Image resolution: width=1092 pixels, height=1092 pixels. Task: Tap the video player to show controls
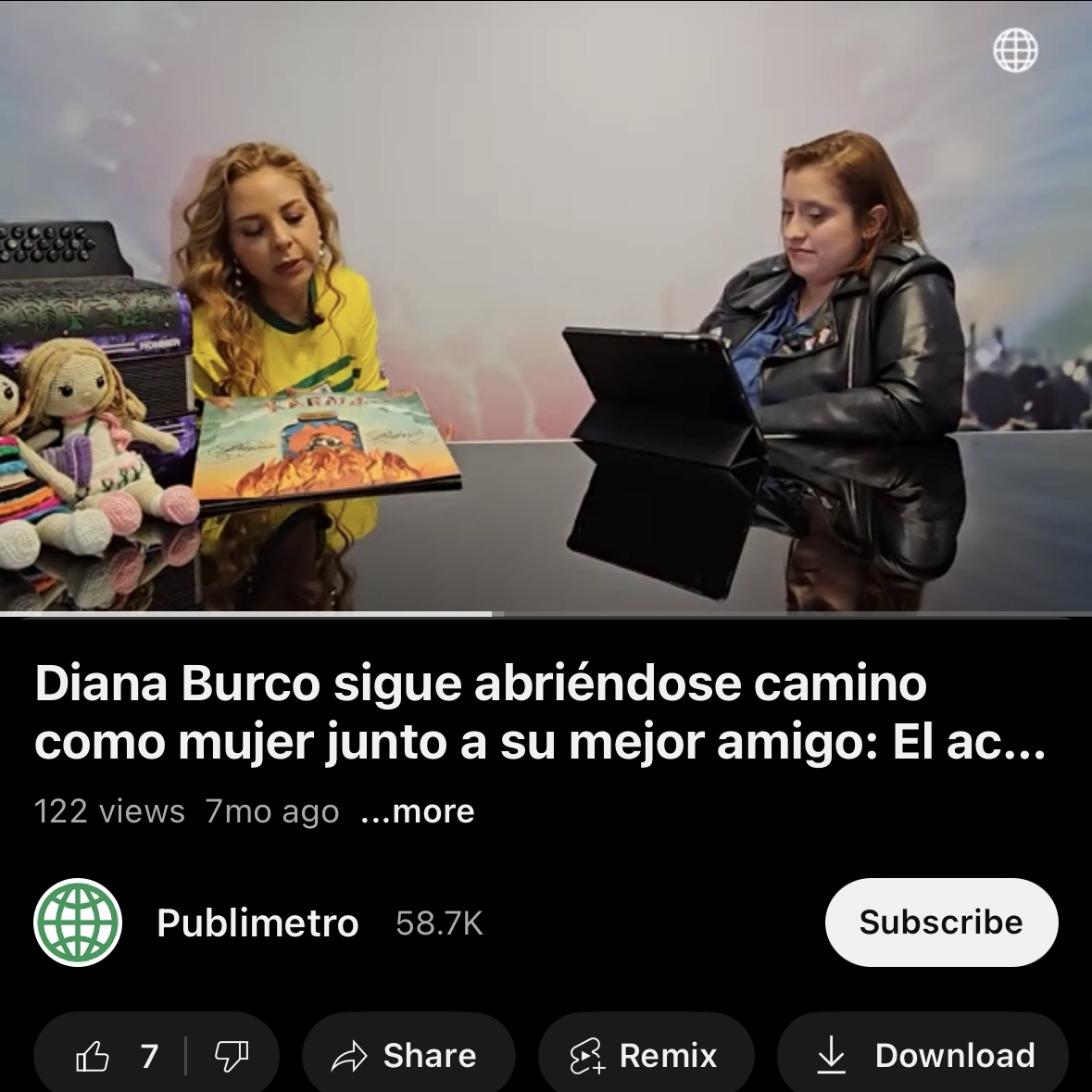pos(546,306)
